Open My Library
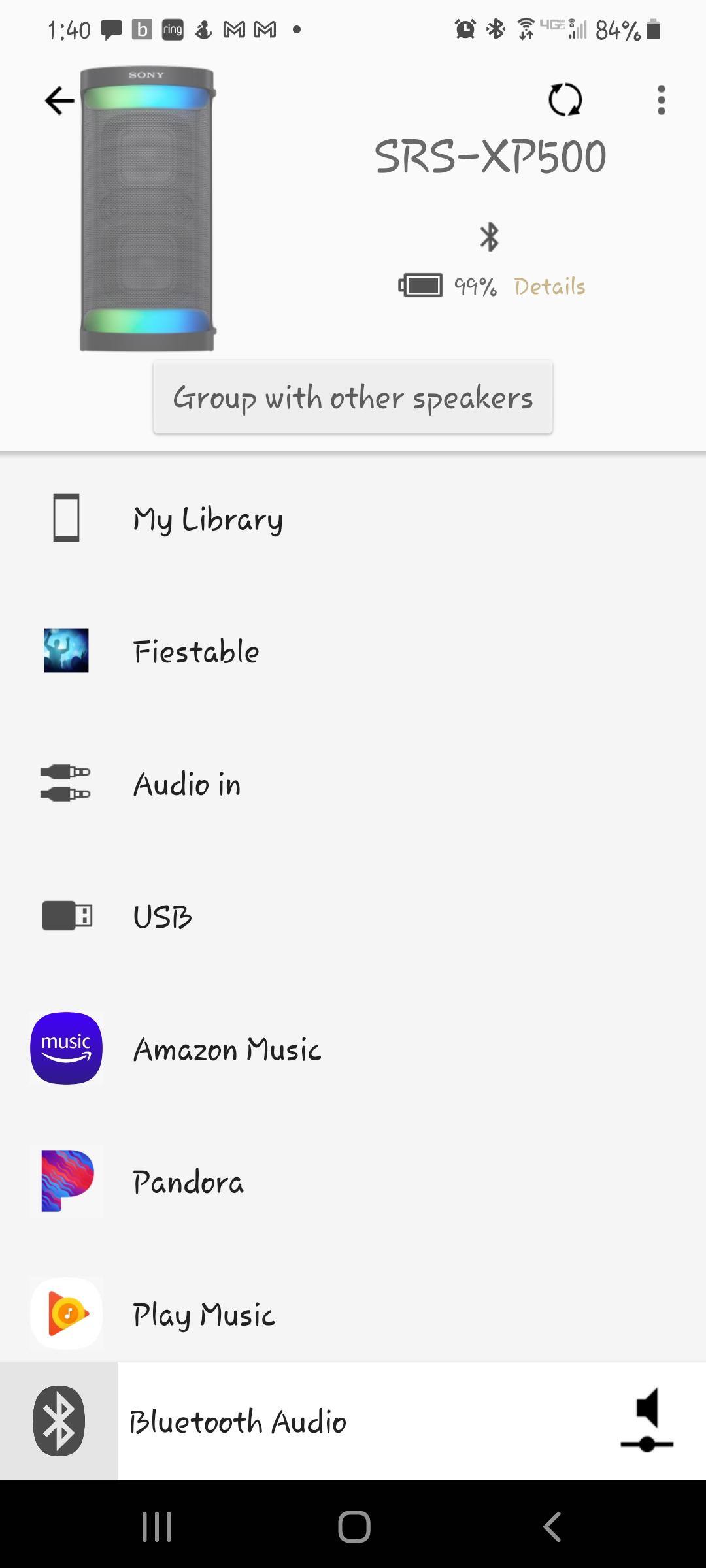This screenshot has width=706, height=1568. click(208, 519)
